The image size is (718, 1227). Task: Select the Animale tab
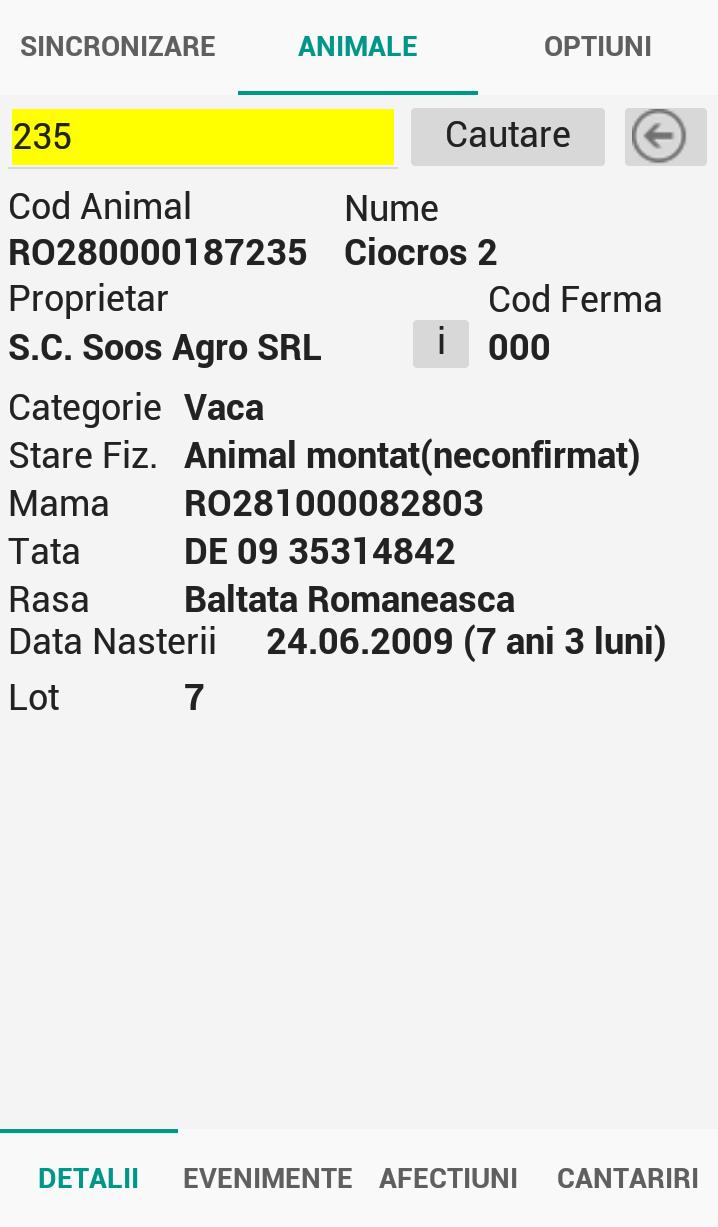pyautogui.click(x=357, y=47)
